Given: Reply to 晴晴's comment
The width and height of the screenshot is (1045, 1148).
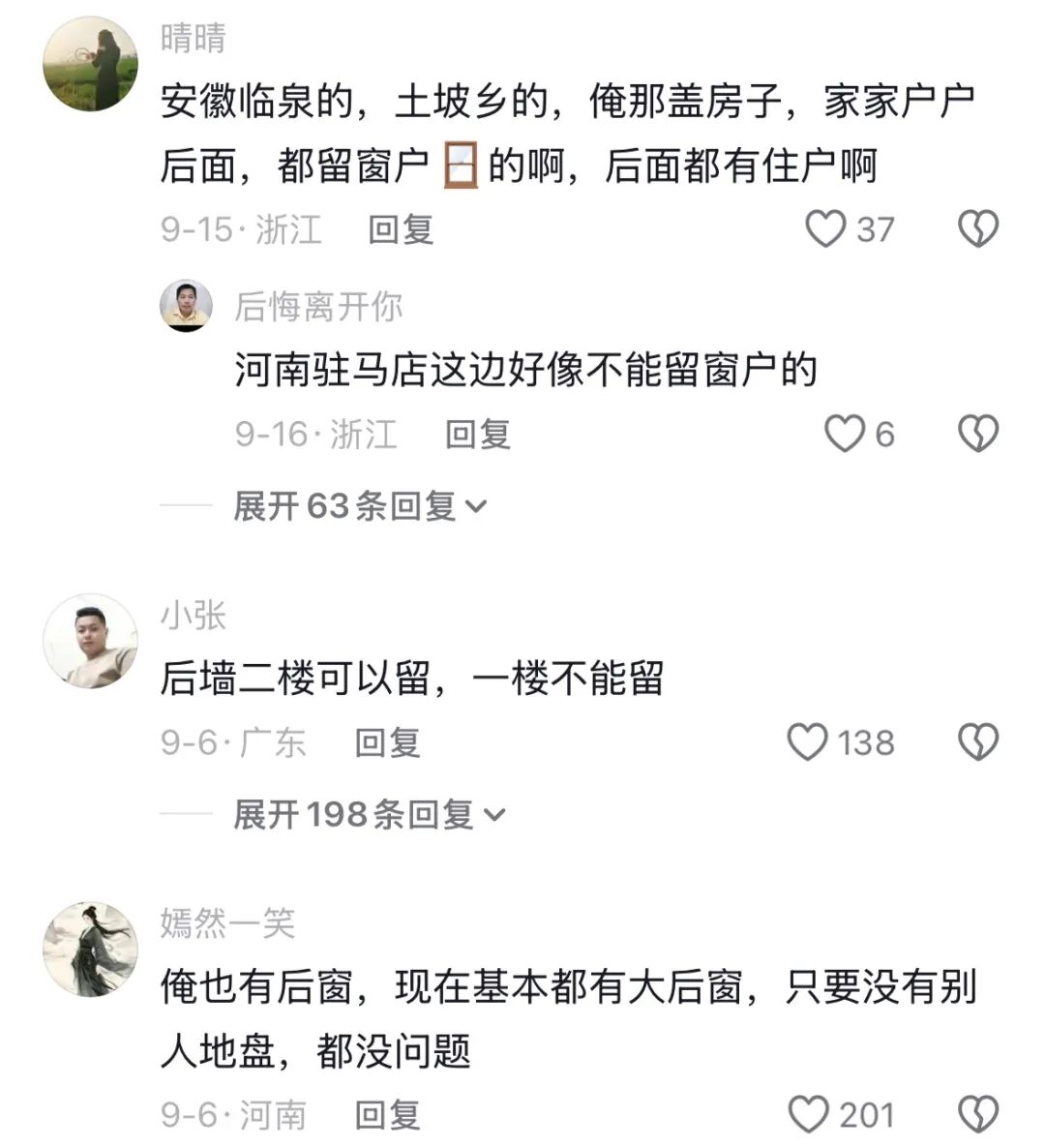Looking at the screenshot, I should 401,230.
